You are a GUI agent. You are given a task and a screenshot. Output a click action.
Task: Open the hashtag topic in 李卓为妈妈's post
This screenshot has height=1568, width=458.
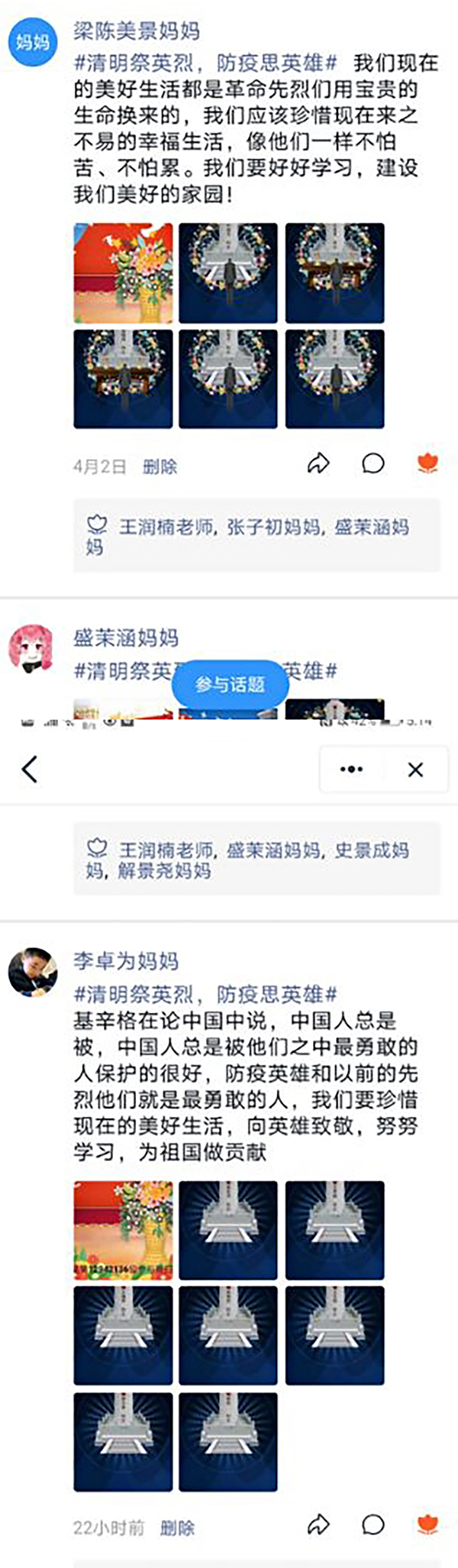(x=205, y=995)
